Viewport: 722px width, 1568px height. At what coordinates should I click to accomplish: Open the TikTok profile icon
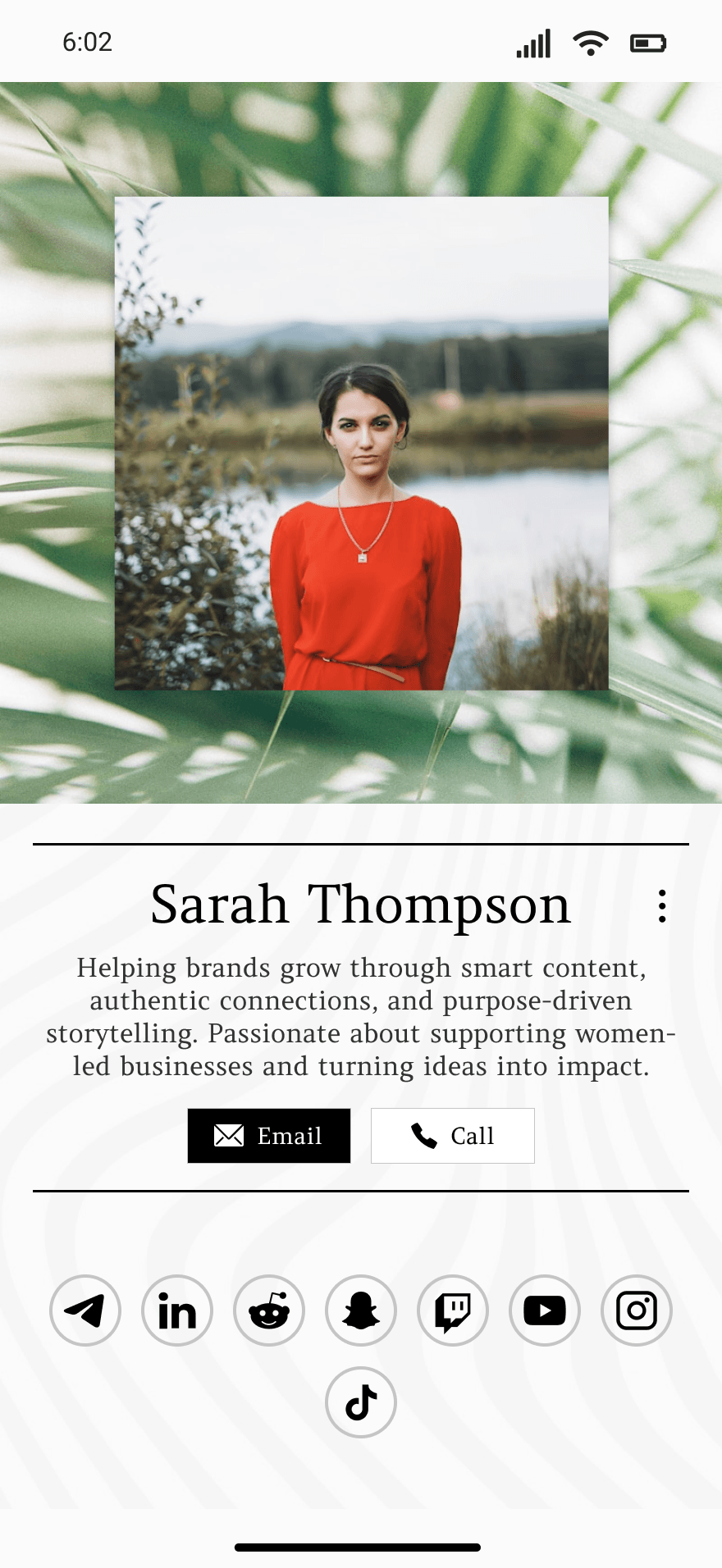coord(361,1402)
